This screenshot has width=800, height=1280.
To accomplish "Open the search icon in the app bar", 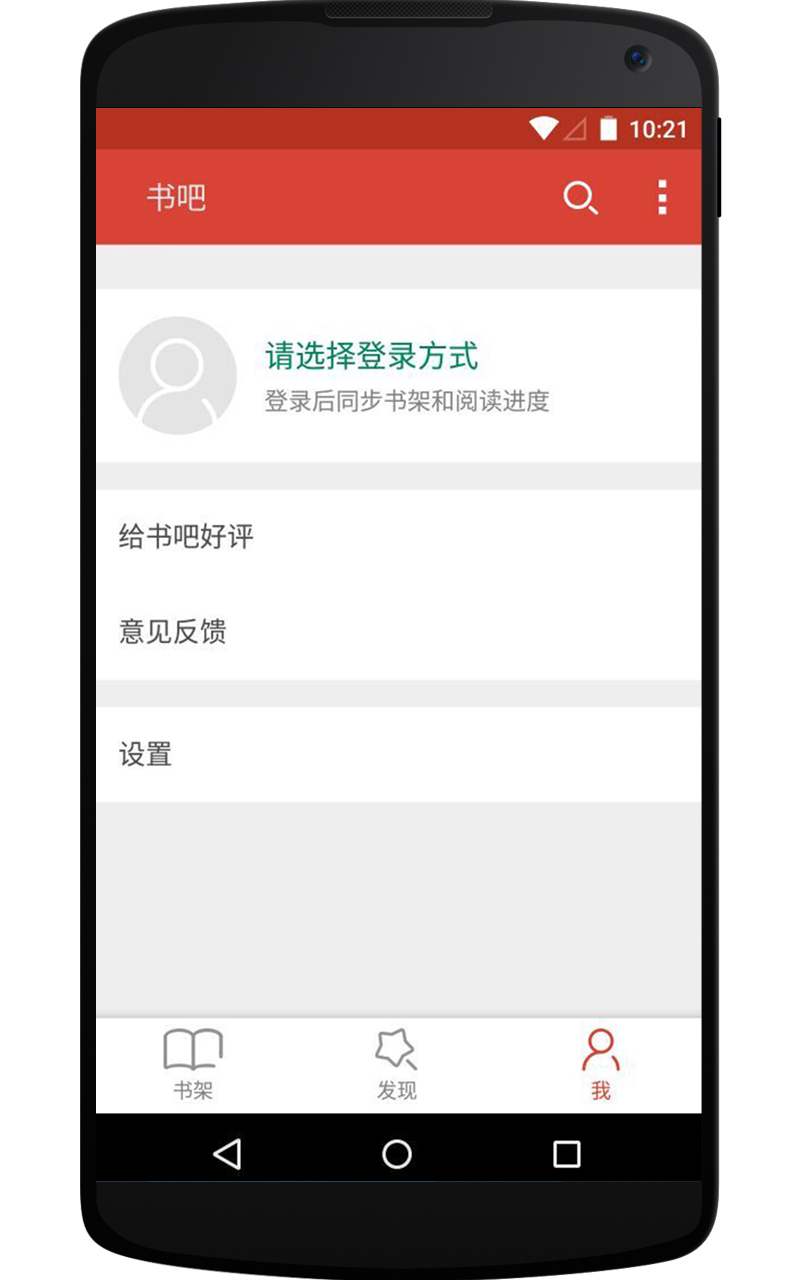I will click(x=580, y=198).
